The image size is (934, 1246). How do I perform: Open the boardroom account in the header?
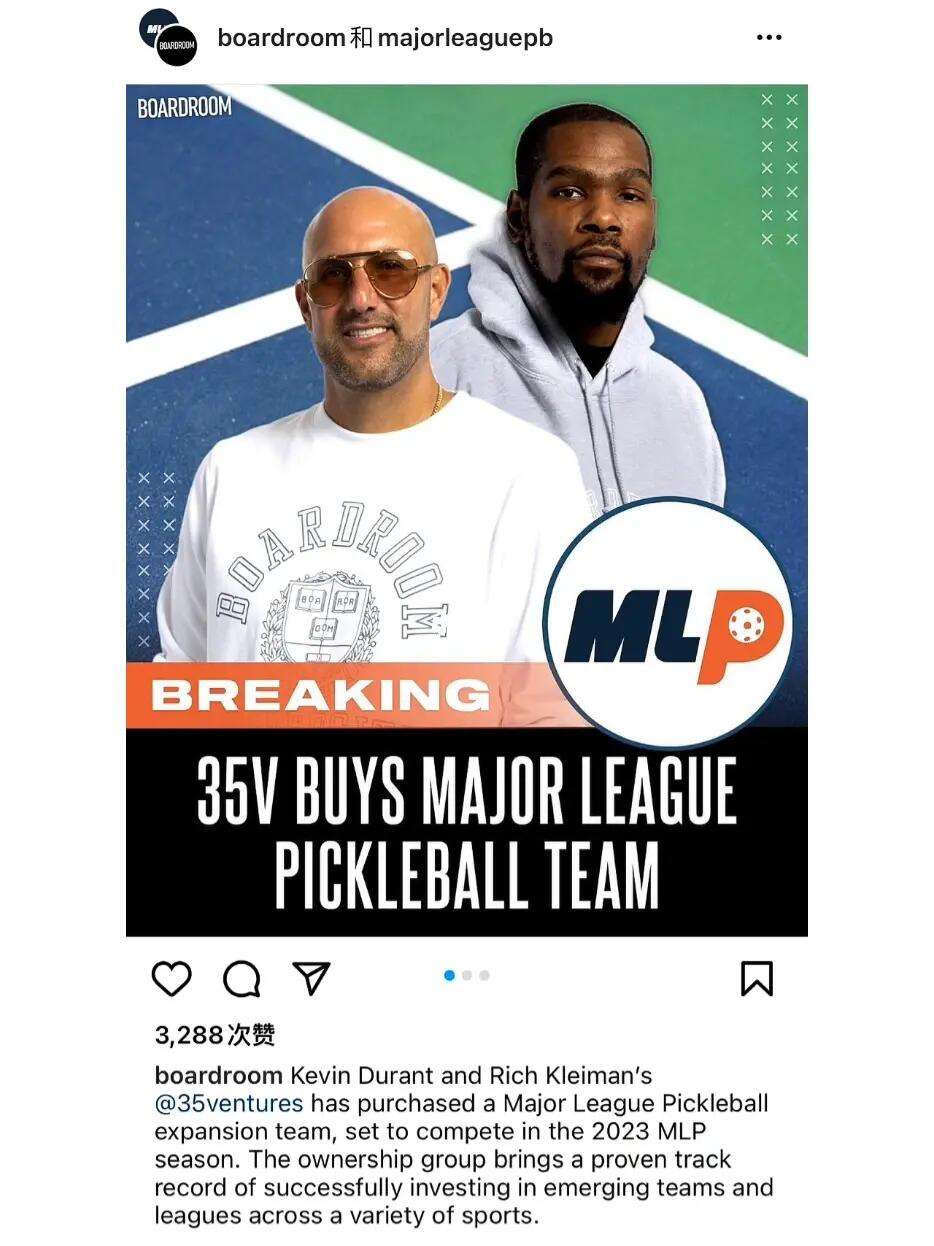pyautogui.click(x=281, y=38)
